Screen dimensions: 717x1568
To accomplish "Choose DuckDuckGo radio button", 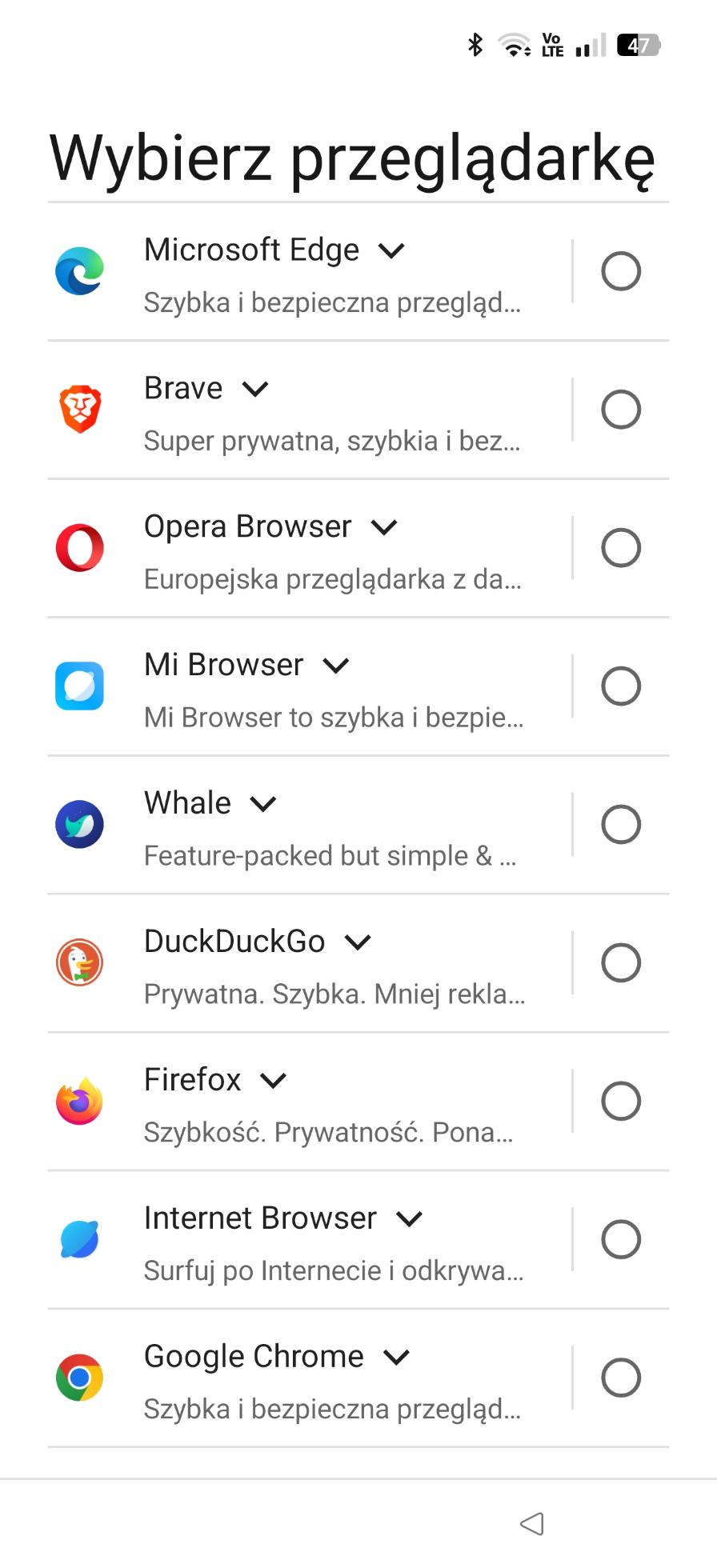I will click(621, 963).
